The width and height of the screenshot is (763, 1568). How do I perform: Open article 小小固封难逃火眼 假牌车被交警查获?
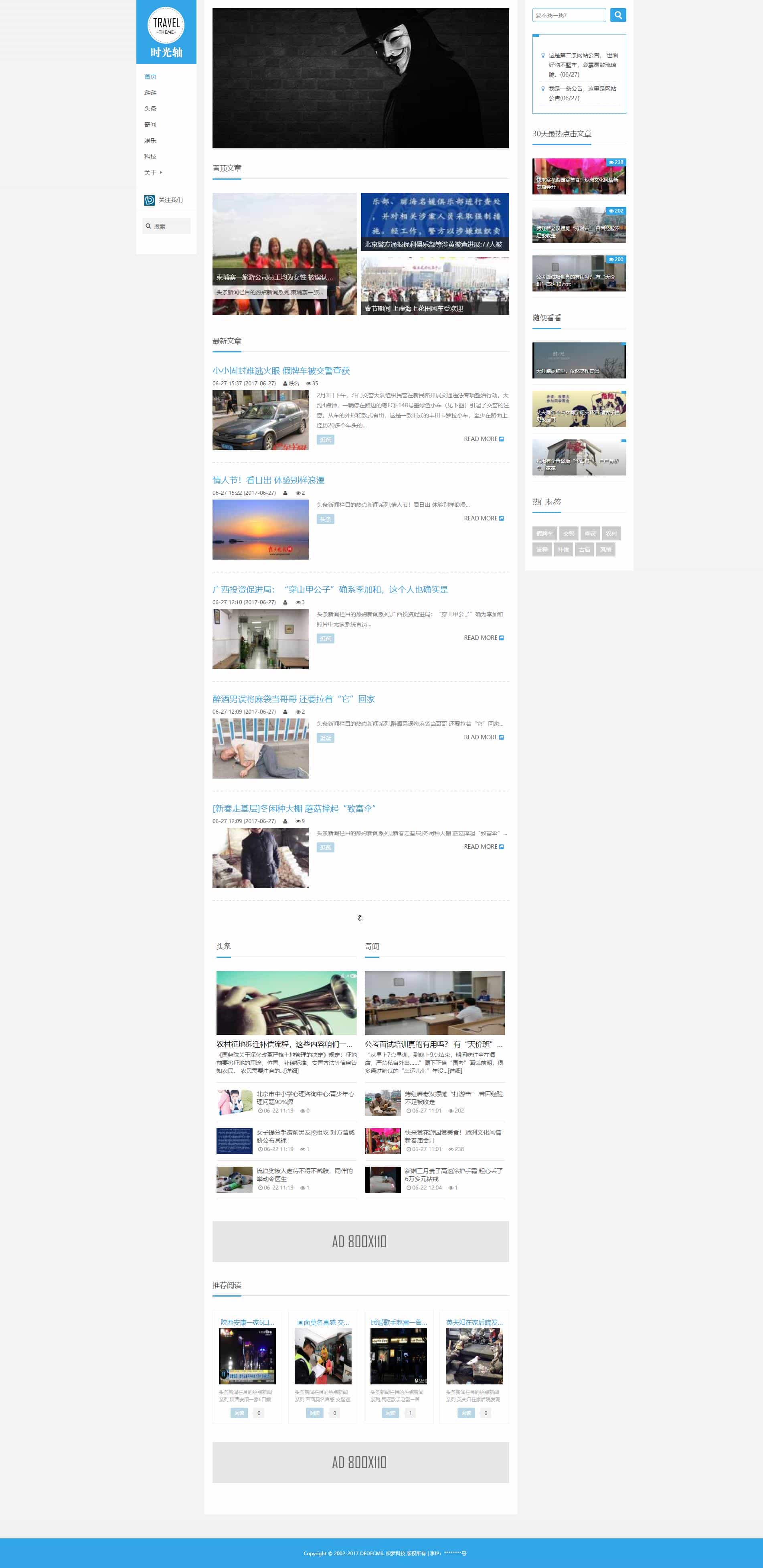(x=281, y=371)
